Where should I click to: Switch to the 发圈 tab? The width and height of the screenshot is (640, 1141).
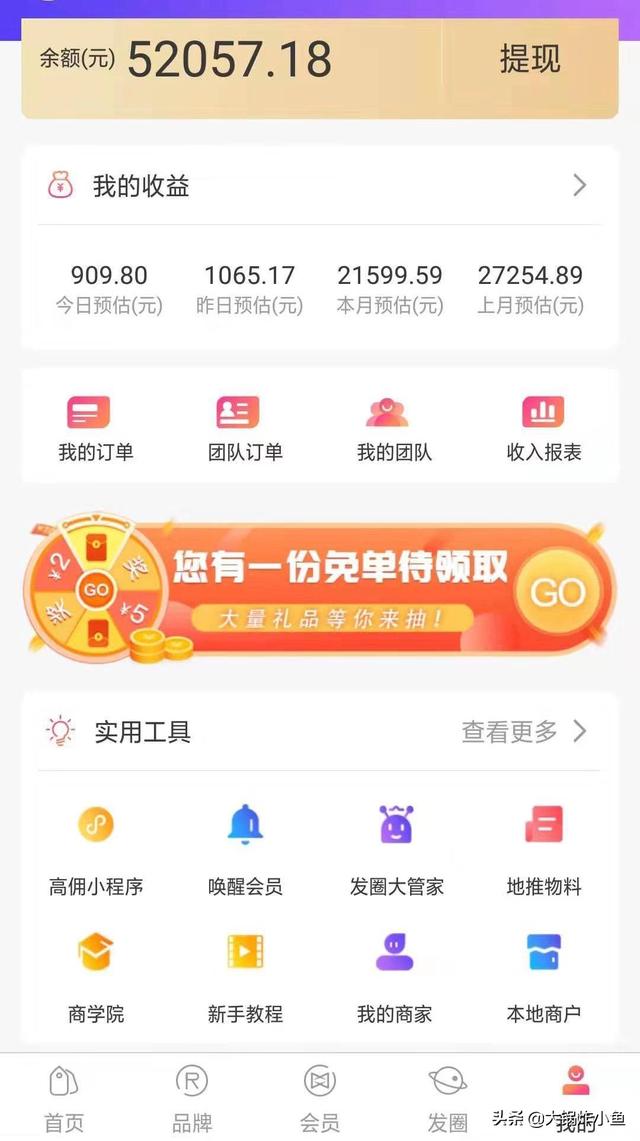(448, 1098)
